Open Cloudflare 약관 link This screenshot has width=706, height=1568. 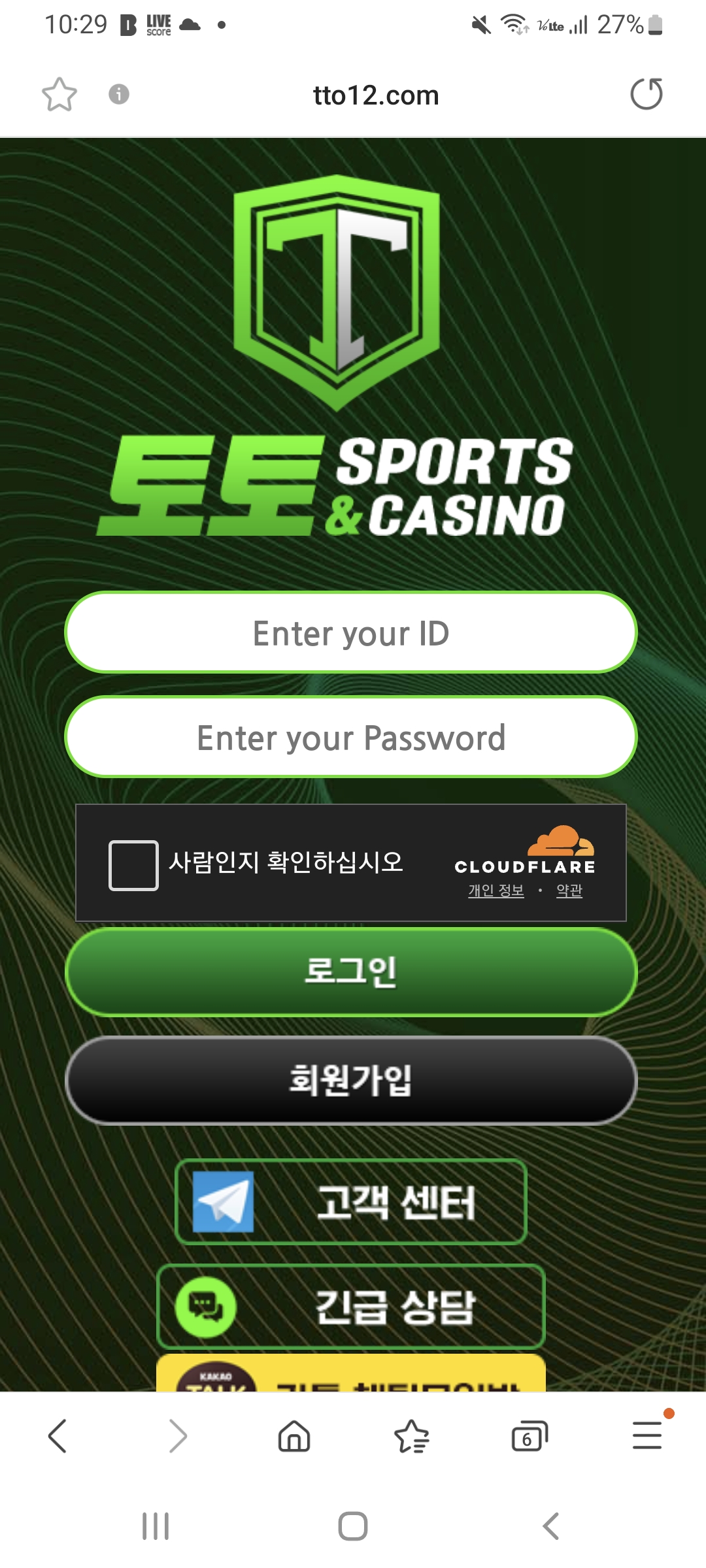[569, 890]
